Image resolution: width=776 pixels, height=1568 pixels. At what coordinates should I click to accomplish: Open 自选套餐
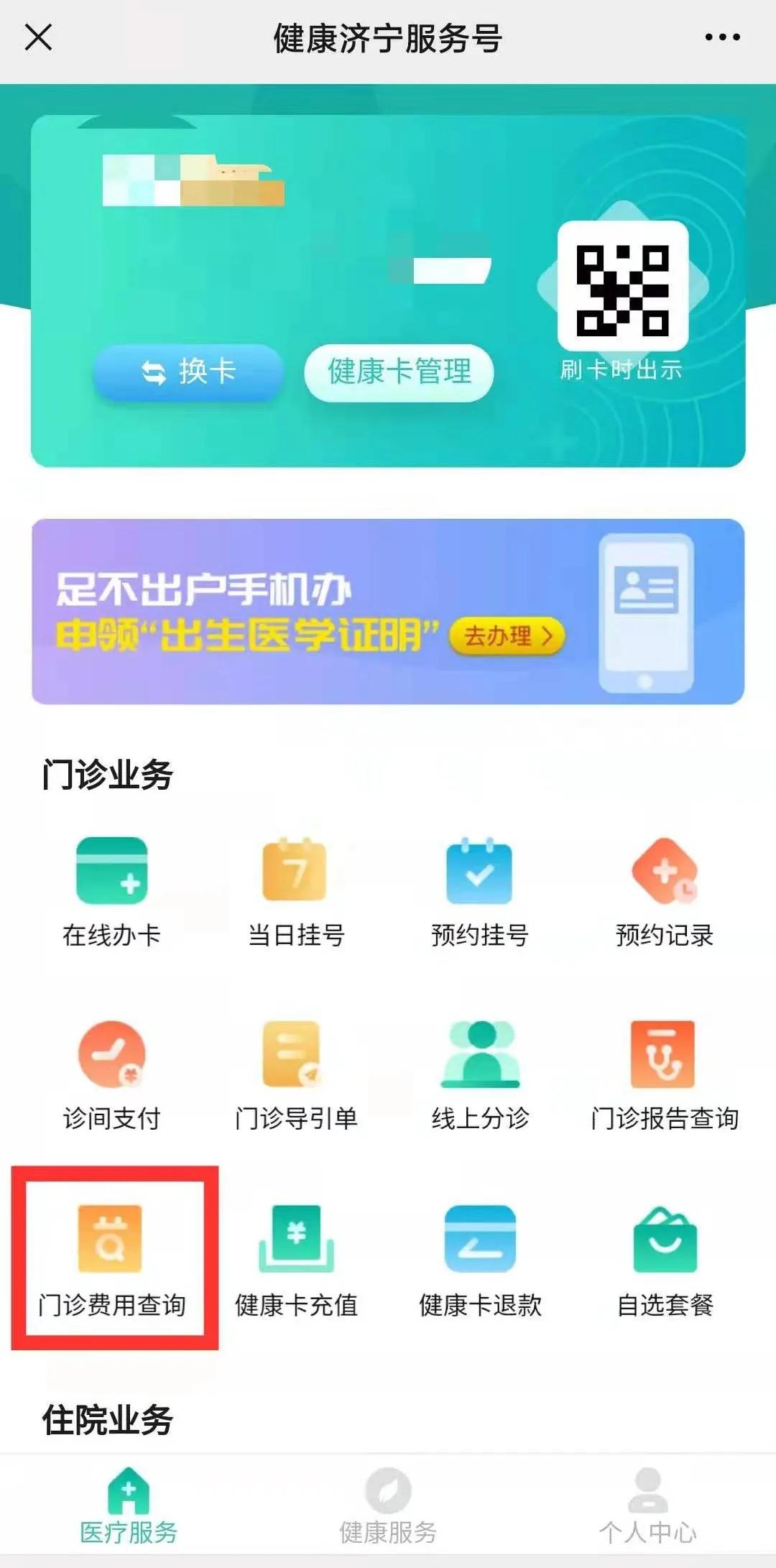pyautogui.click(x=664, y=1259)
